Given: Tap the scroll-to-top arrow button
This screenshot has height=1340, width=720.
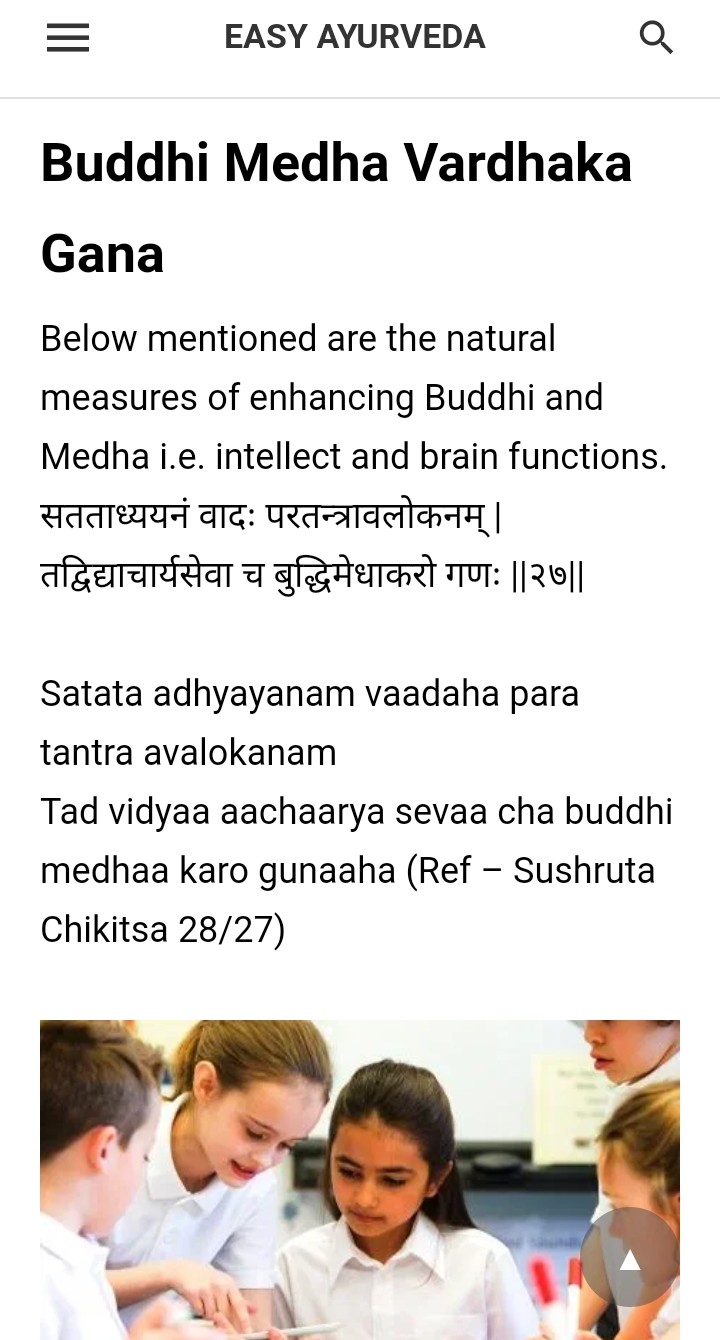Looking at the screenshot, I should pos(630,1257).
